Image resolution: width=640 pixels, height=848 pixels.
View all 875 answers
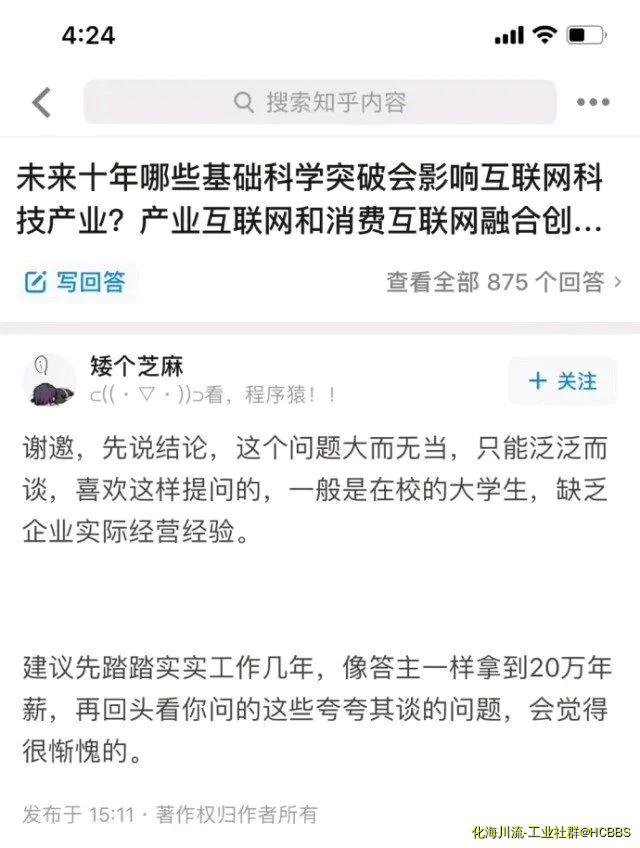click(x=504, y=282)
